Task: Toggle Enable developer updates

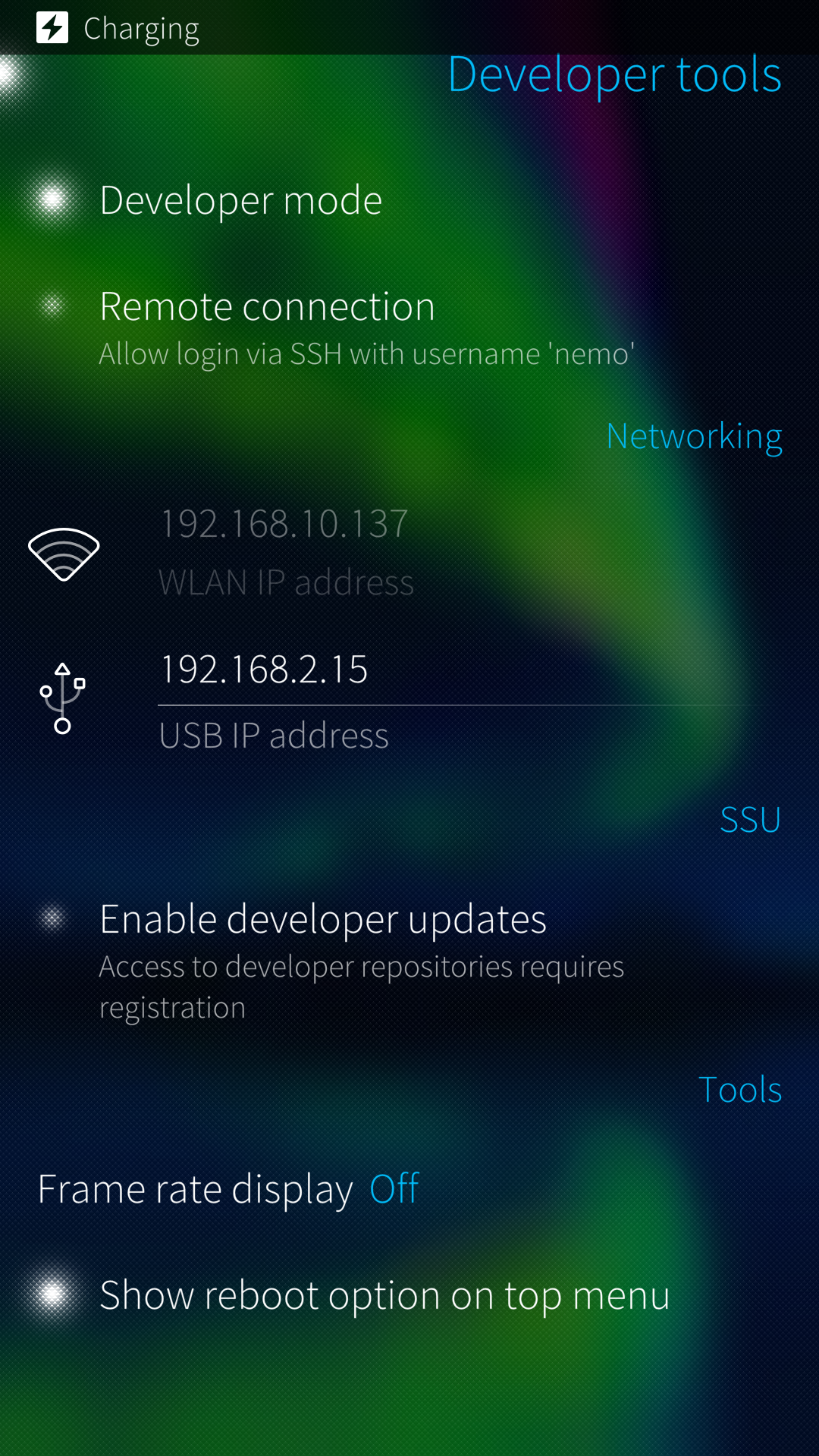Action: 409,960
